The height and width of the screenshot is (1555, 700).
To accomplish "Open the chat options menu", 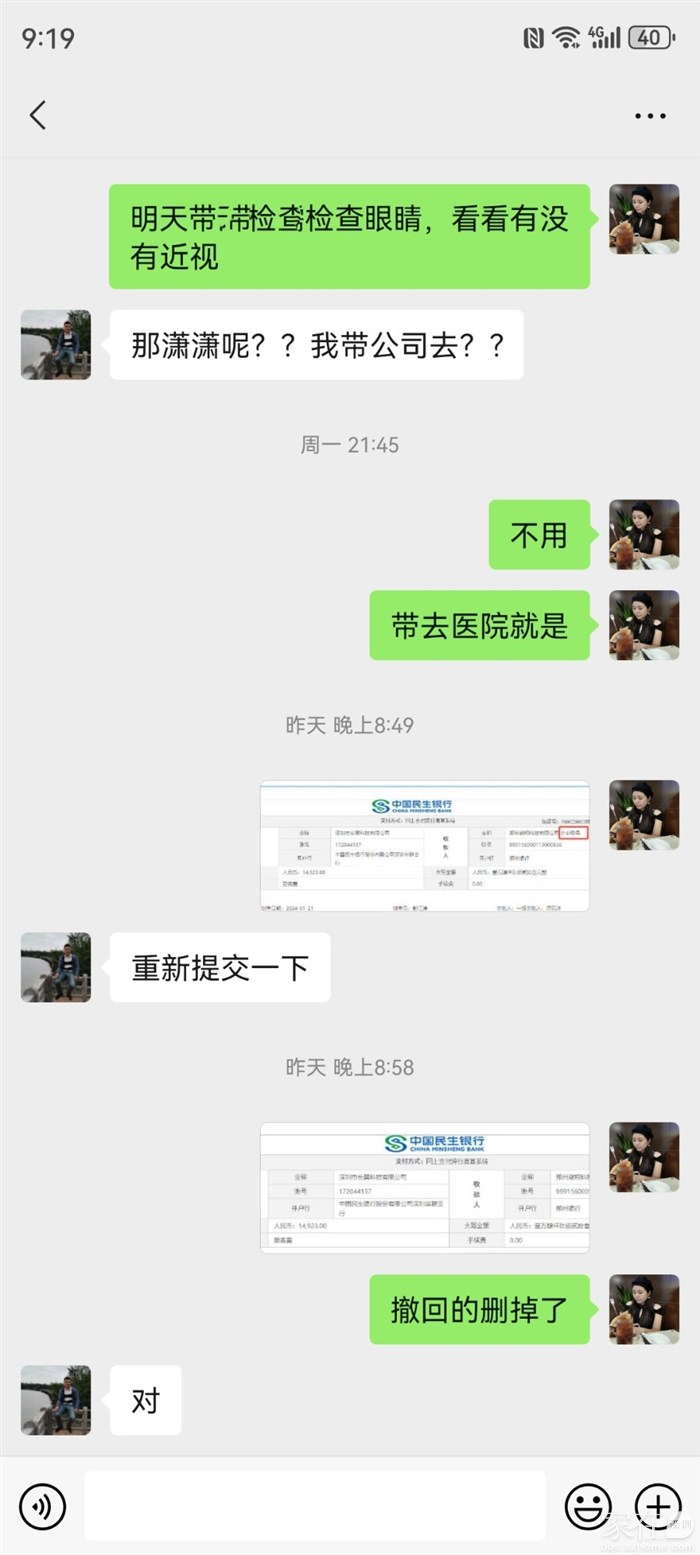I will [650, 116].
